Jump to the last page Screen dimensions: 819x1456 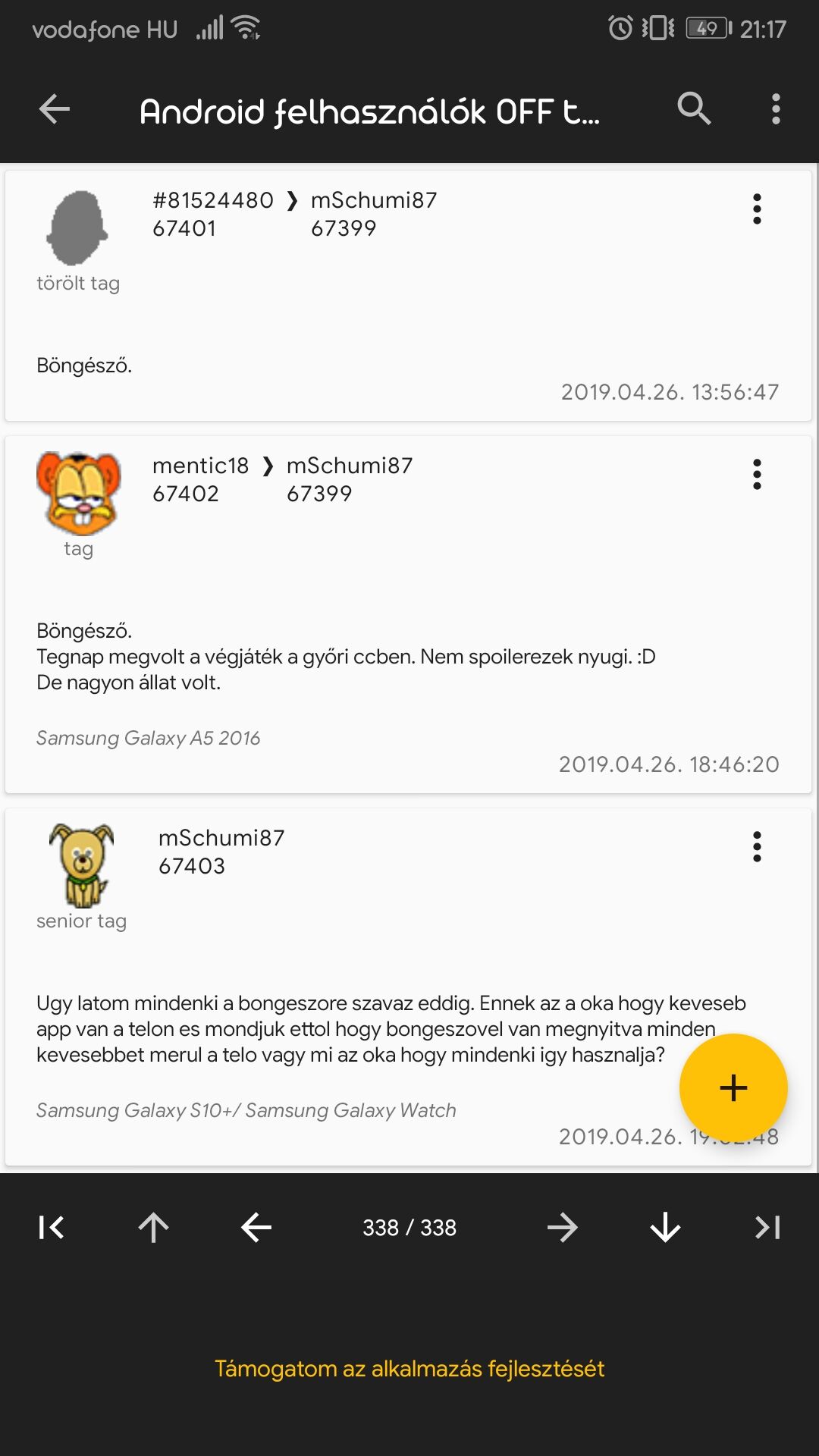coord(767,1227)
